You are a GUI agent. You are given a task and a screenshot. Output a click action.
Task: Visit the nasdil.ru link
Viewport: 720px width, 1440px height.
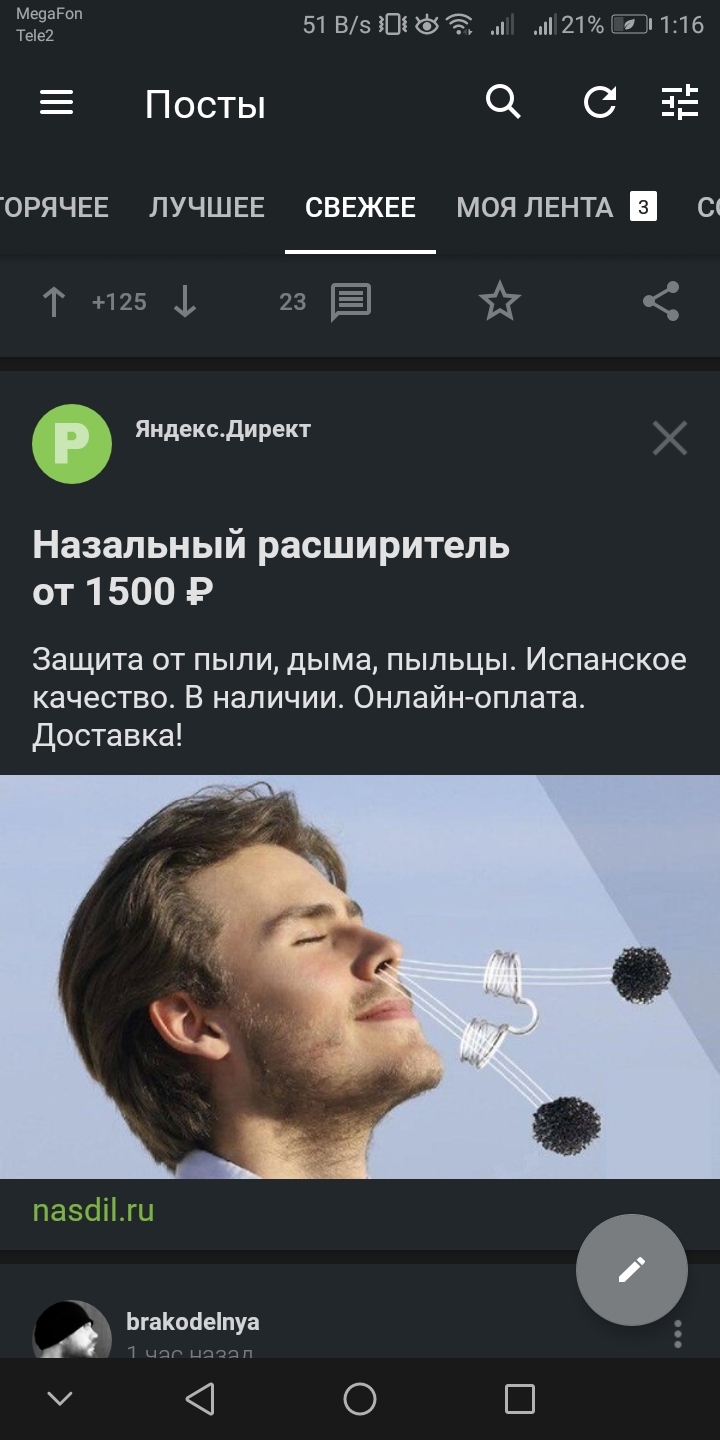pos(94,1211)
